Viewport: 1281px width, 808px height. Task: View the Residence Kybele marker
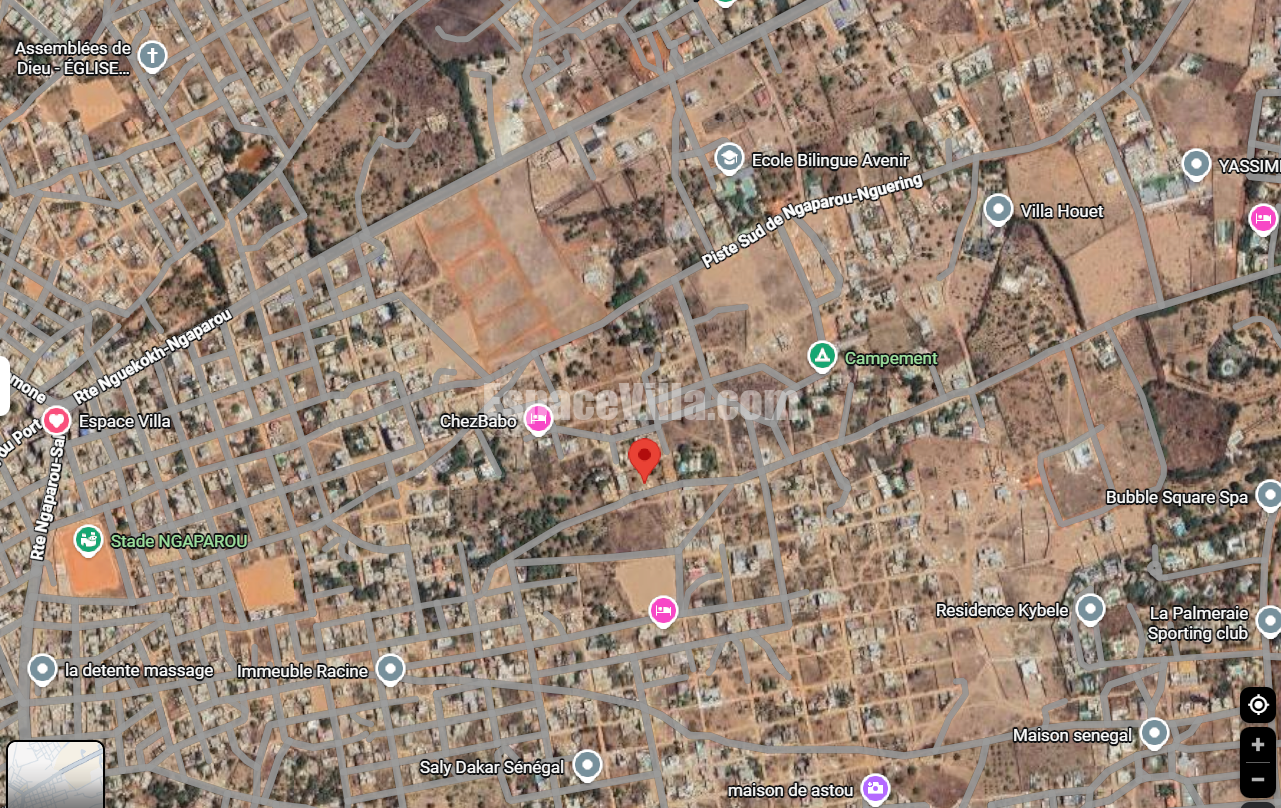click(x=1090, y=608)
